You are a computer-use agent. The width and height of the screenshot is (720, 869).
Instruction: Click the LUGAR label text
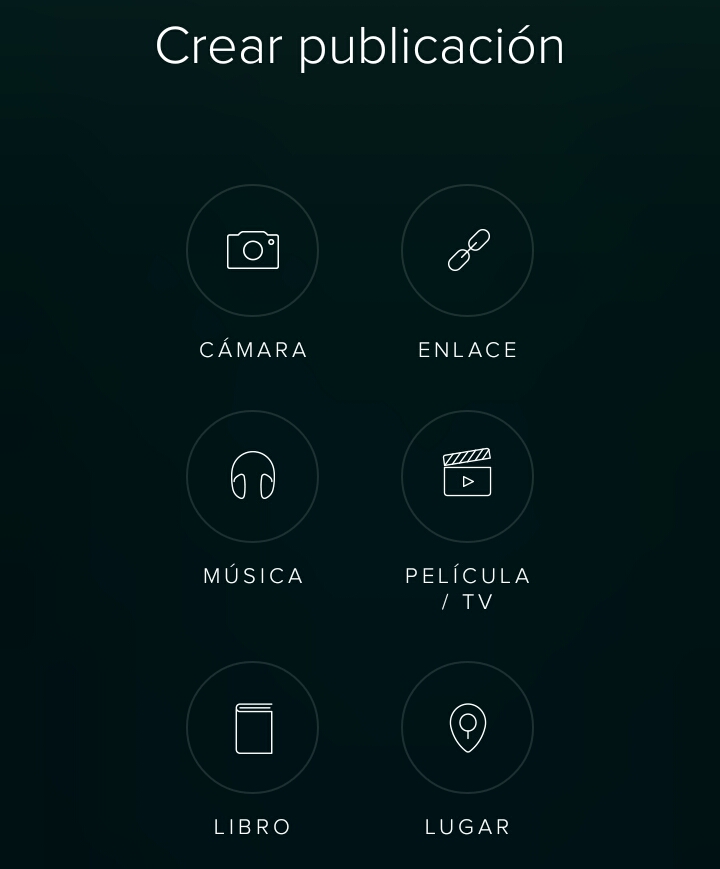point(466,826)
